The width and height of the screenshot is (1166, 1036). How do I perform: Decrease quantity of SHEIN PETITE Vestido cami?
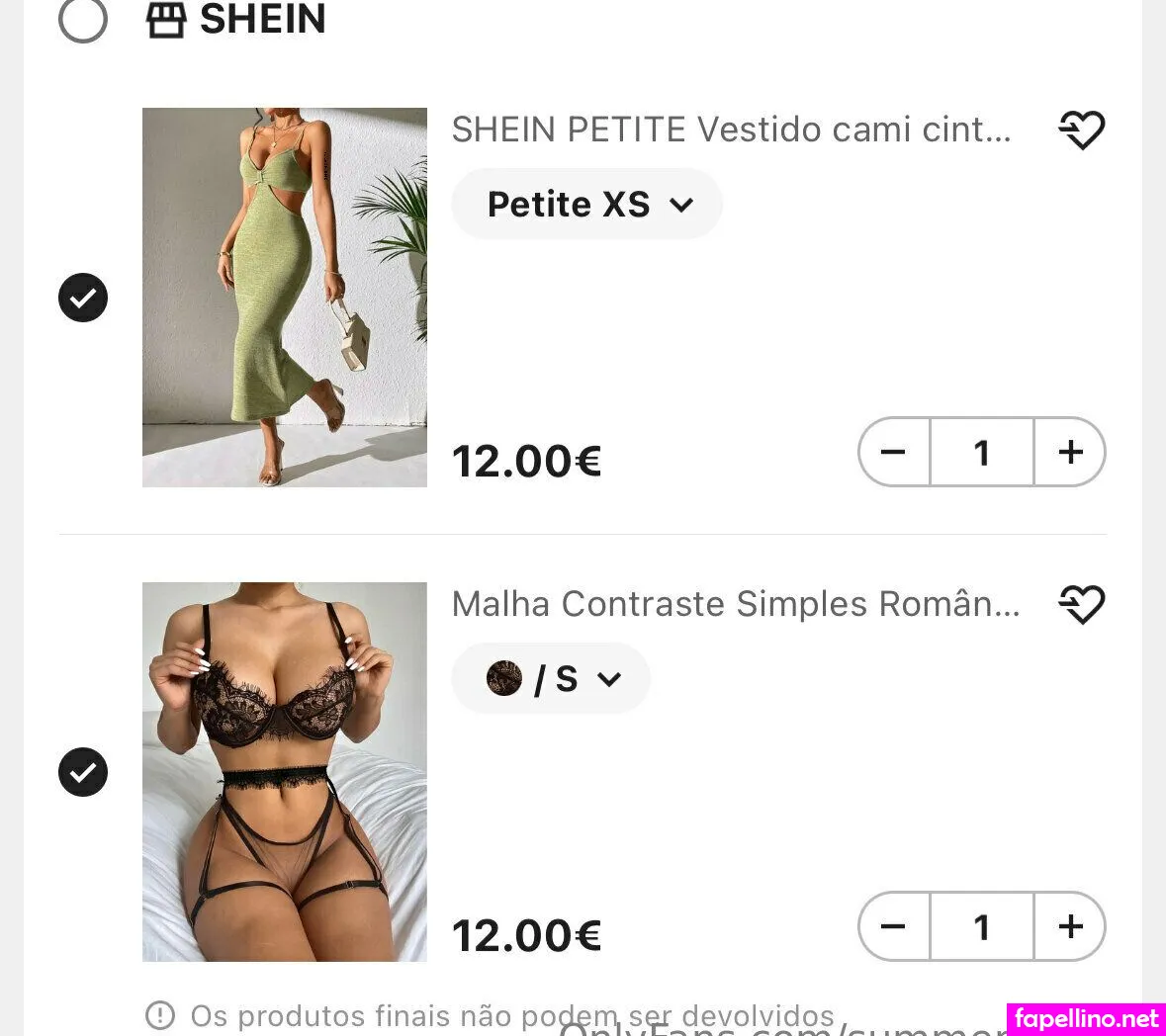pyautogui.click(x=894, y=452)
